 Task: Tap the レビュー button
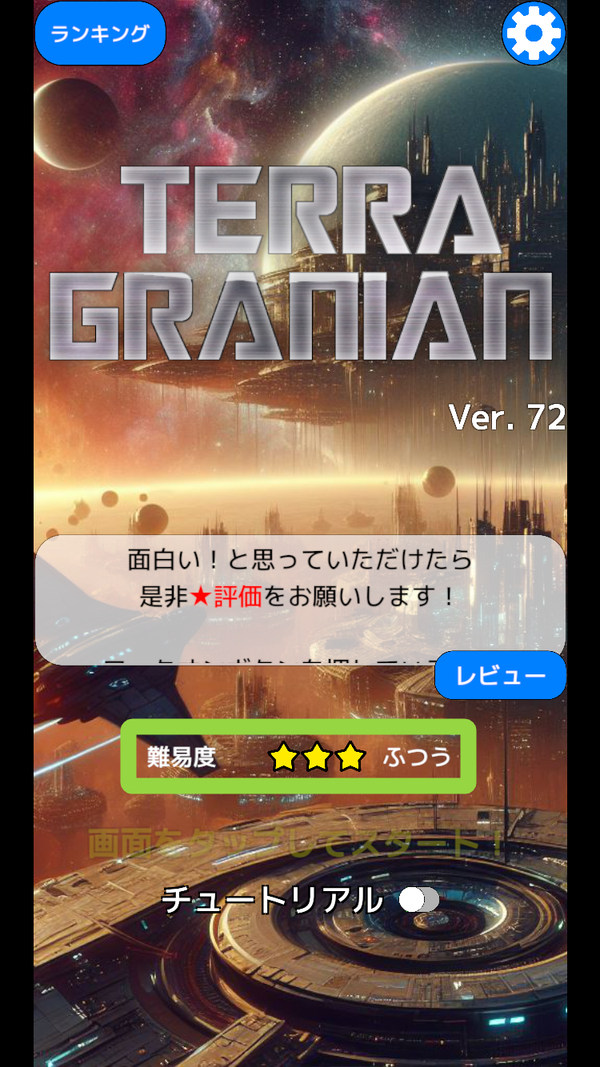pyautogui.click(x=501, y=675)
